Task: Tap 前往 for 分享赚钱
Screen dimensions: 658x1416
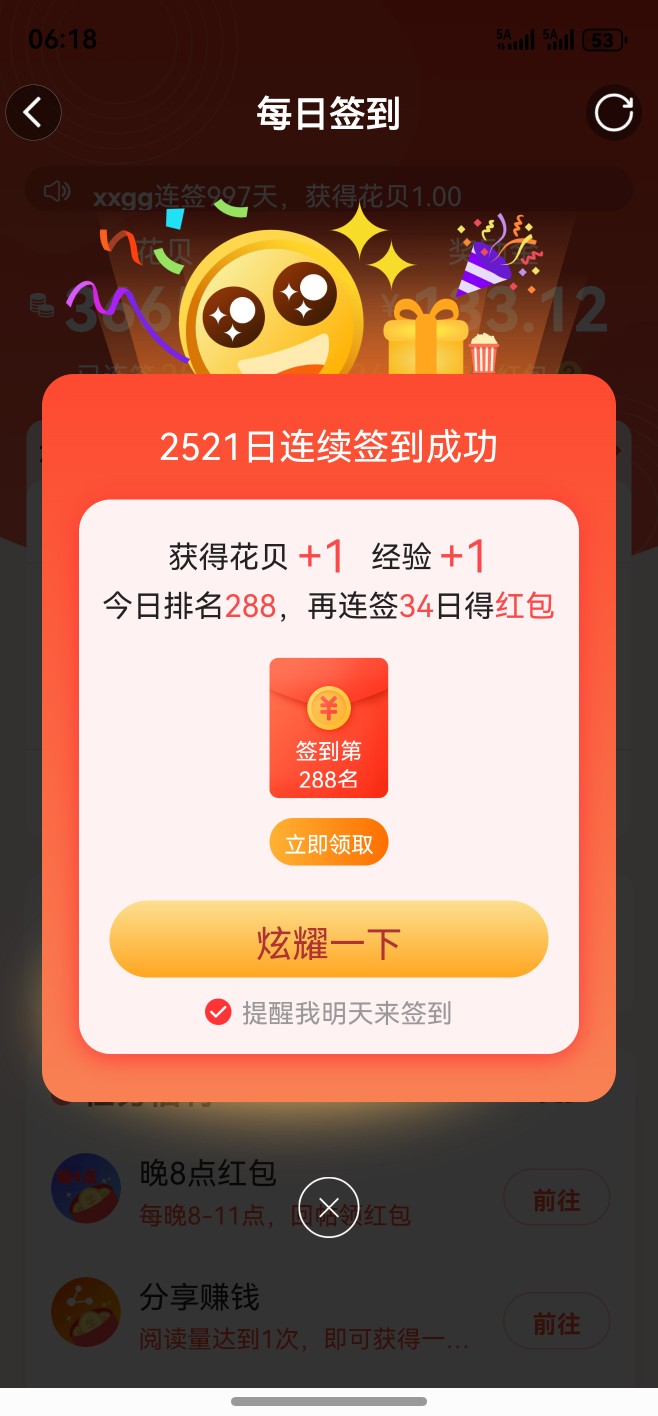Action: (556, 1322)
